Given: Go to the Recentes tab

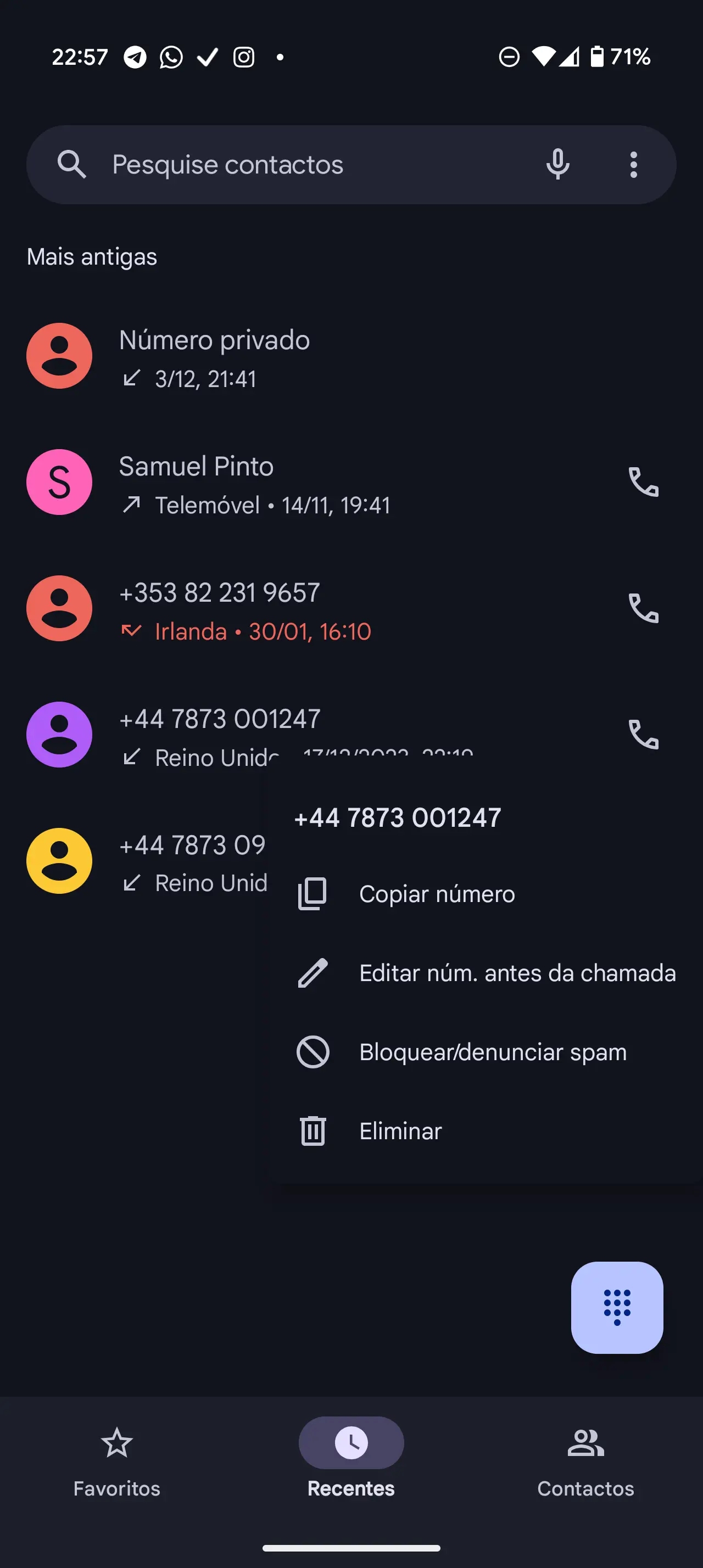Looking at the screenshot, I should pos(351,1462).
